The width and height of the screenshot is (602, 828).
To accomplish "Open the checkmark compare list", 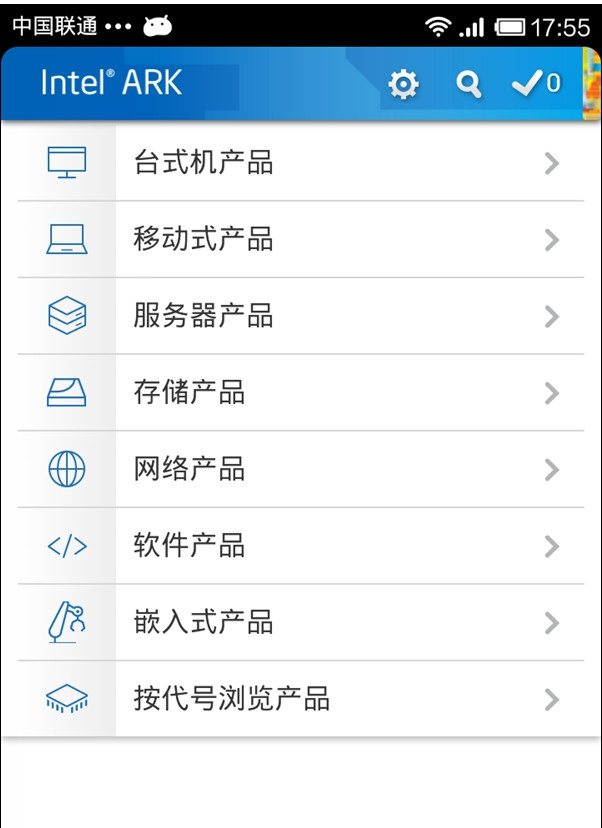I will pos(536,85).
